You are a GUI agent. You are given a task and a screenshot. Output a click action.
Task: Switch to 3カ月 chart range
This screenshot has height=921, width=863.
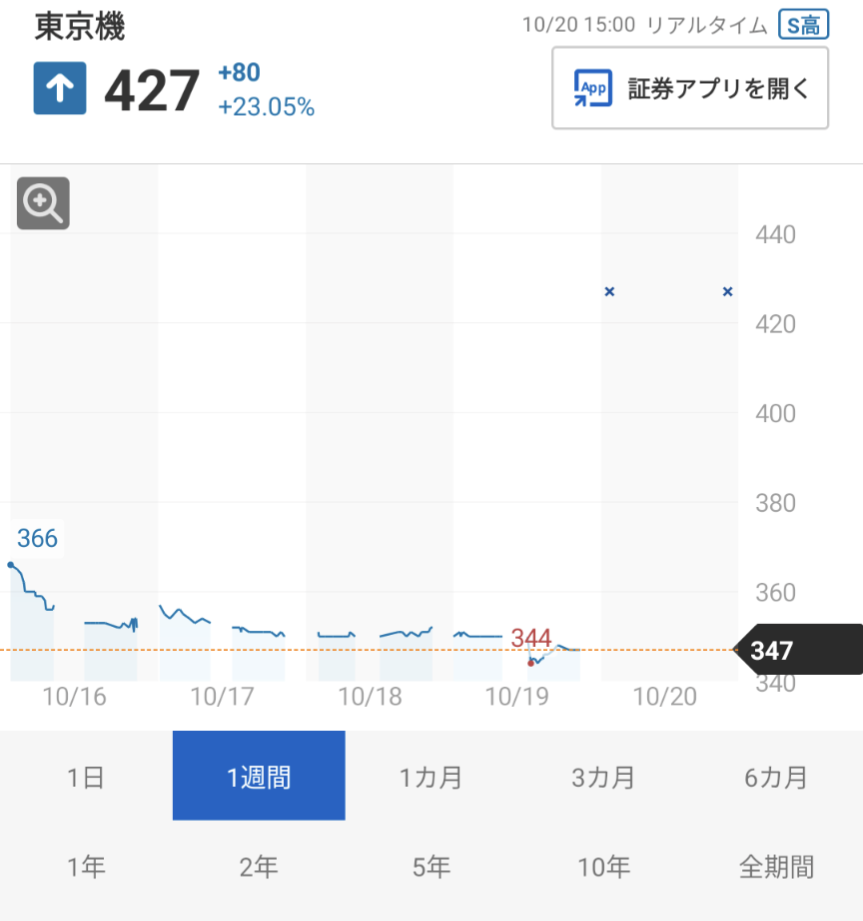pyautogui.click(x=604, y=777)
